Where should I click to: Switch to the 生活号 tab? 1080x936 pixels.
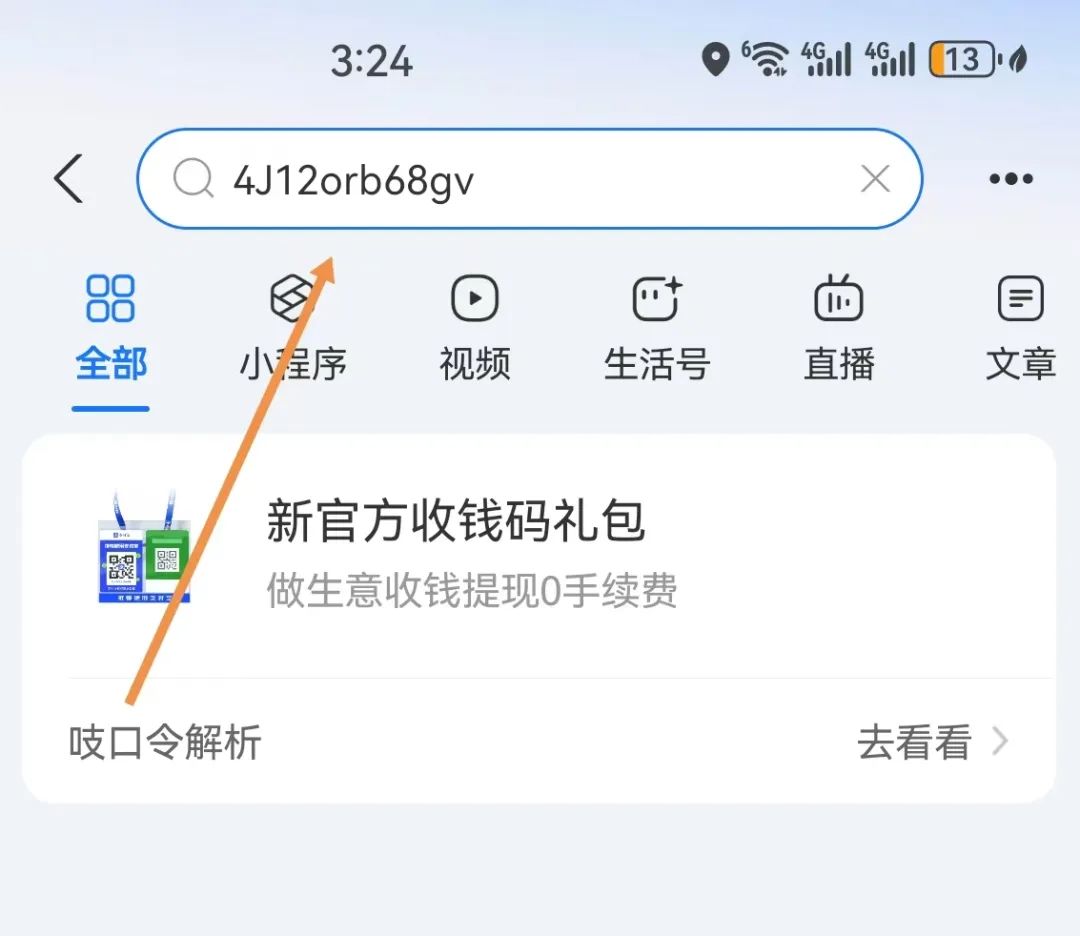pos(657,328)
